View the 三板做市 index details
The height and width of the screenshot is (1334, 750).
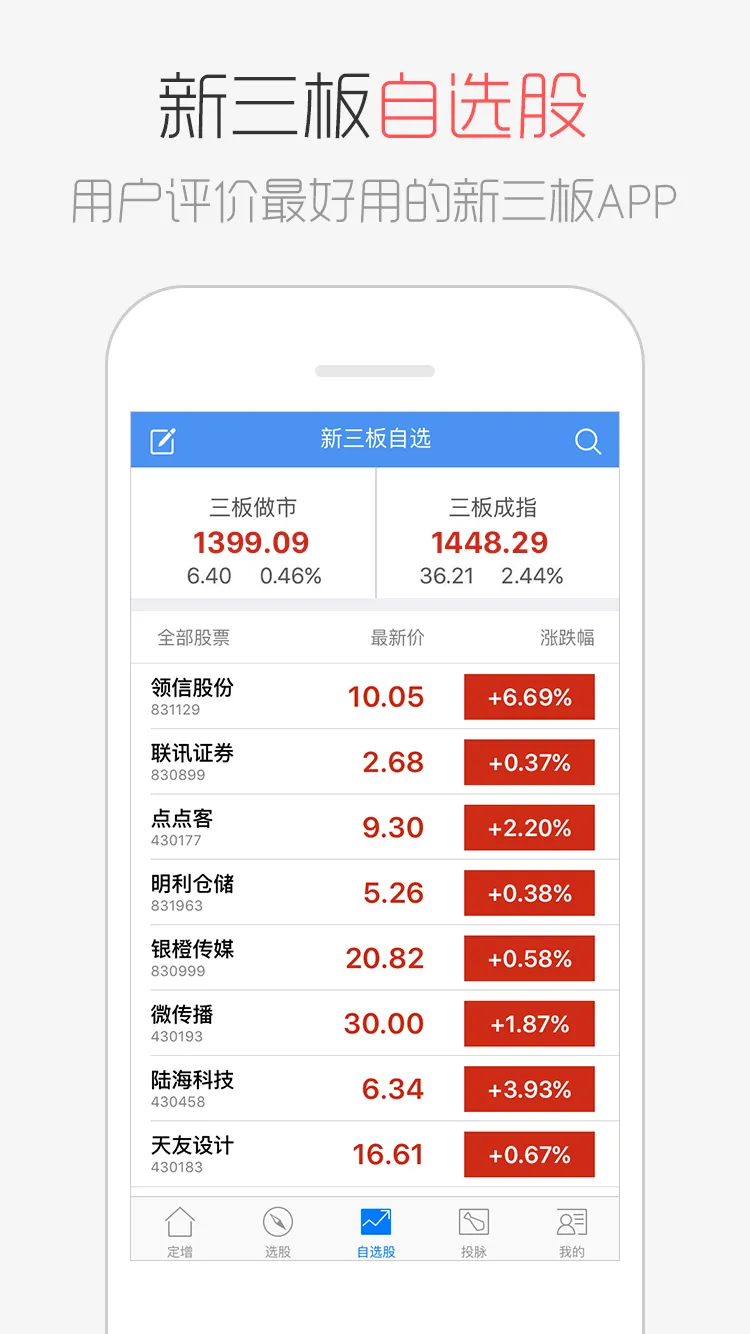[252, 535]
